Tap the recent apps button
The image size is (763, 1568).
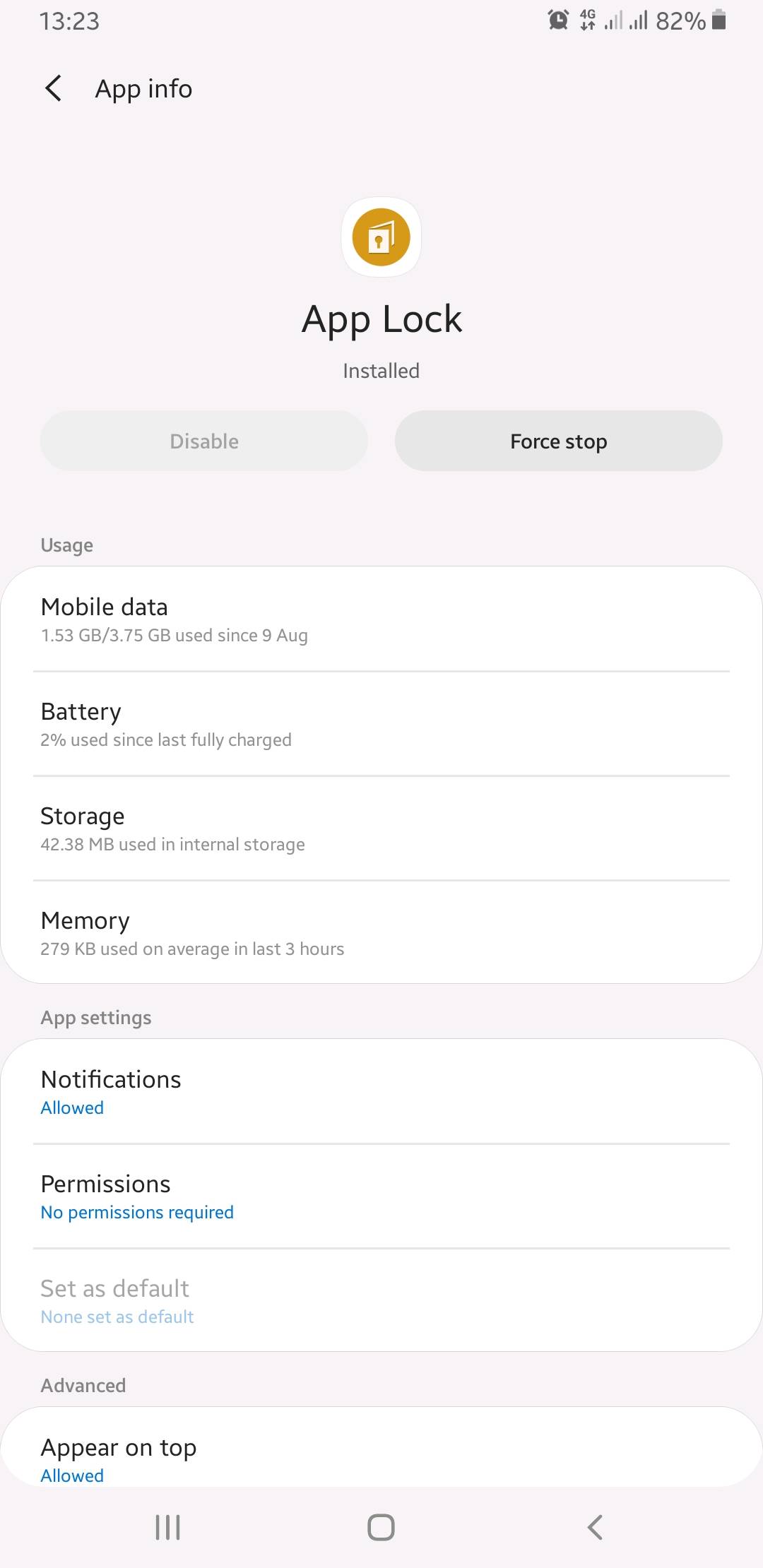[x=167, y=1526]
